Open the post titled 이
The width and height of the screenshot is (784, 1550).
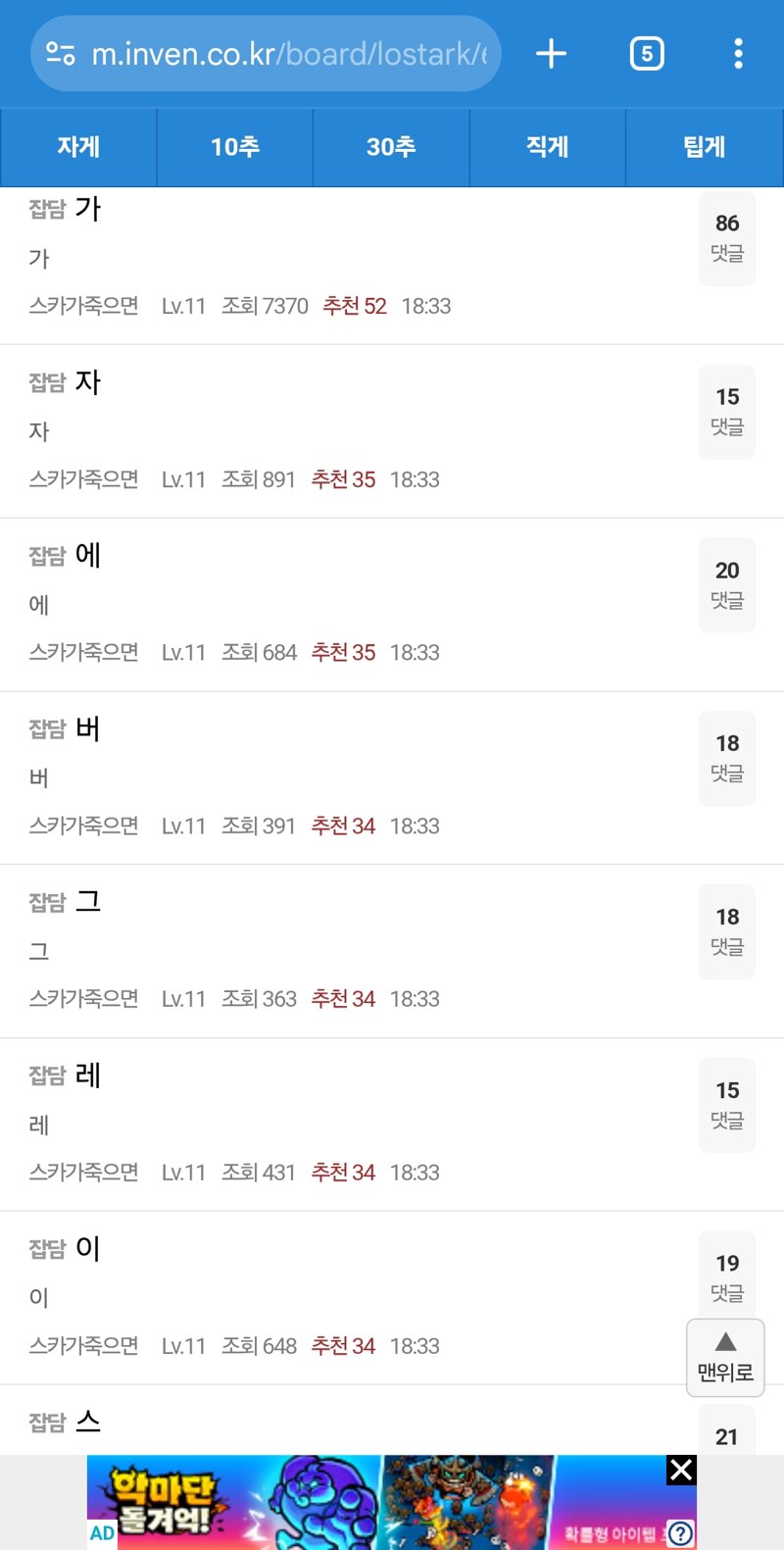pyautogui.click(x=88, y=1249)
